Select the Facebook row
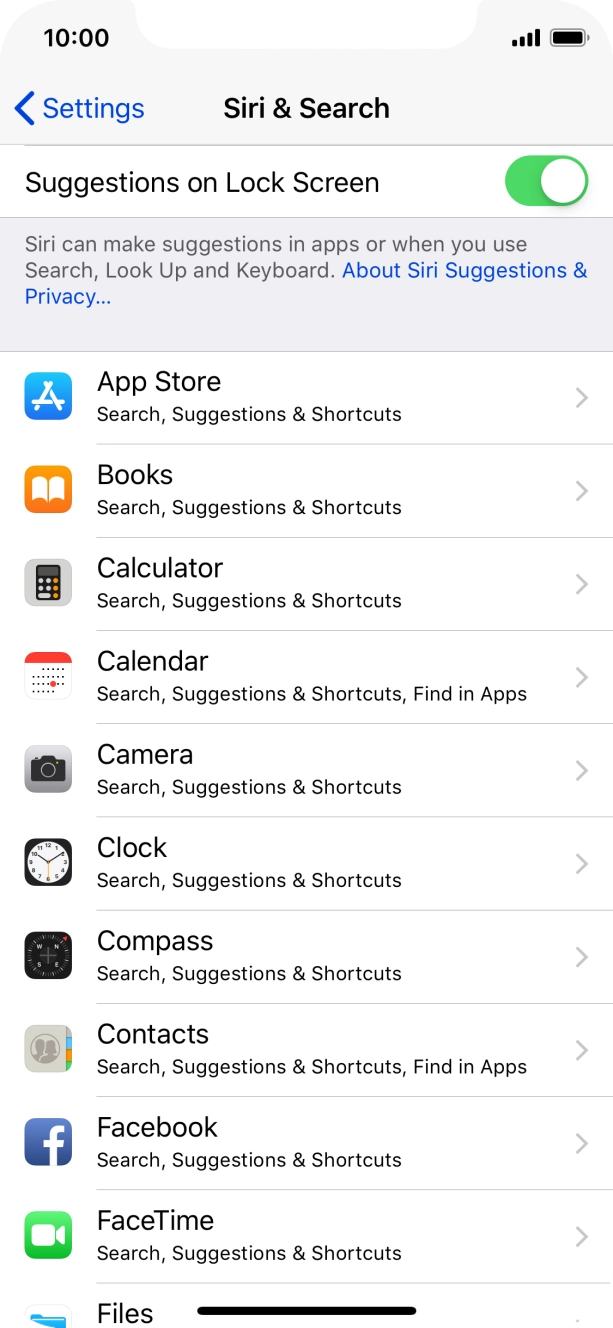 click(306, 1142)
